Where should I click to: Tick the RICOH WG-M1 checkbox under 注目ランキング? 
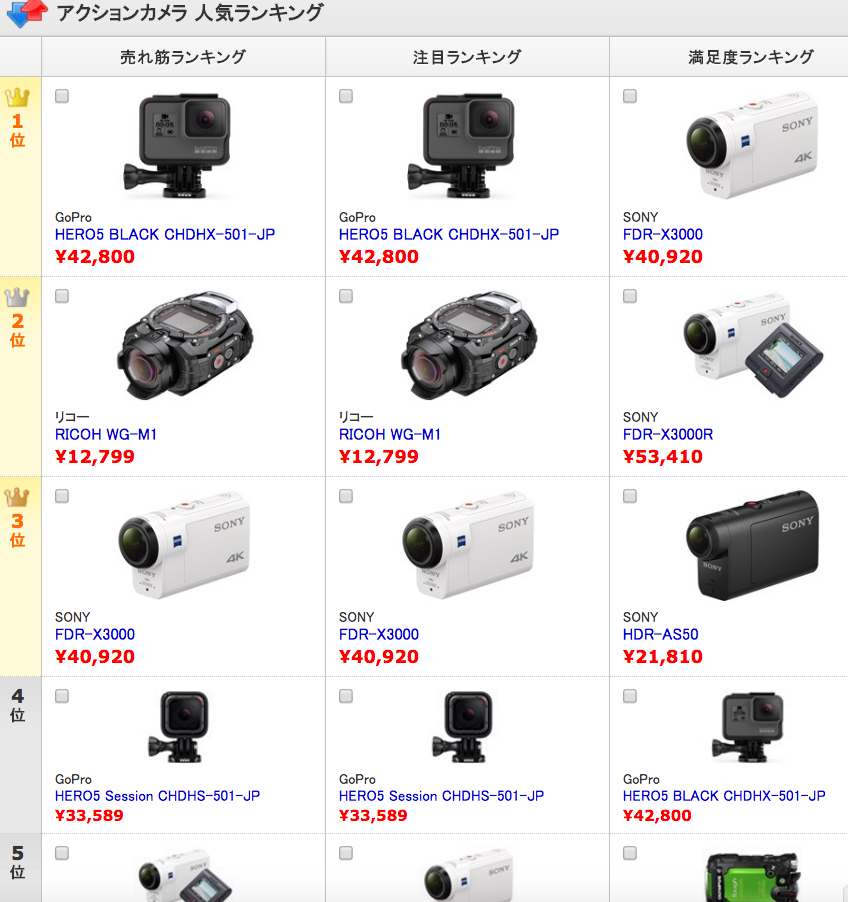(346, 296)
